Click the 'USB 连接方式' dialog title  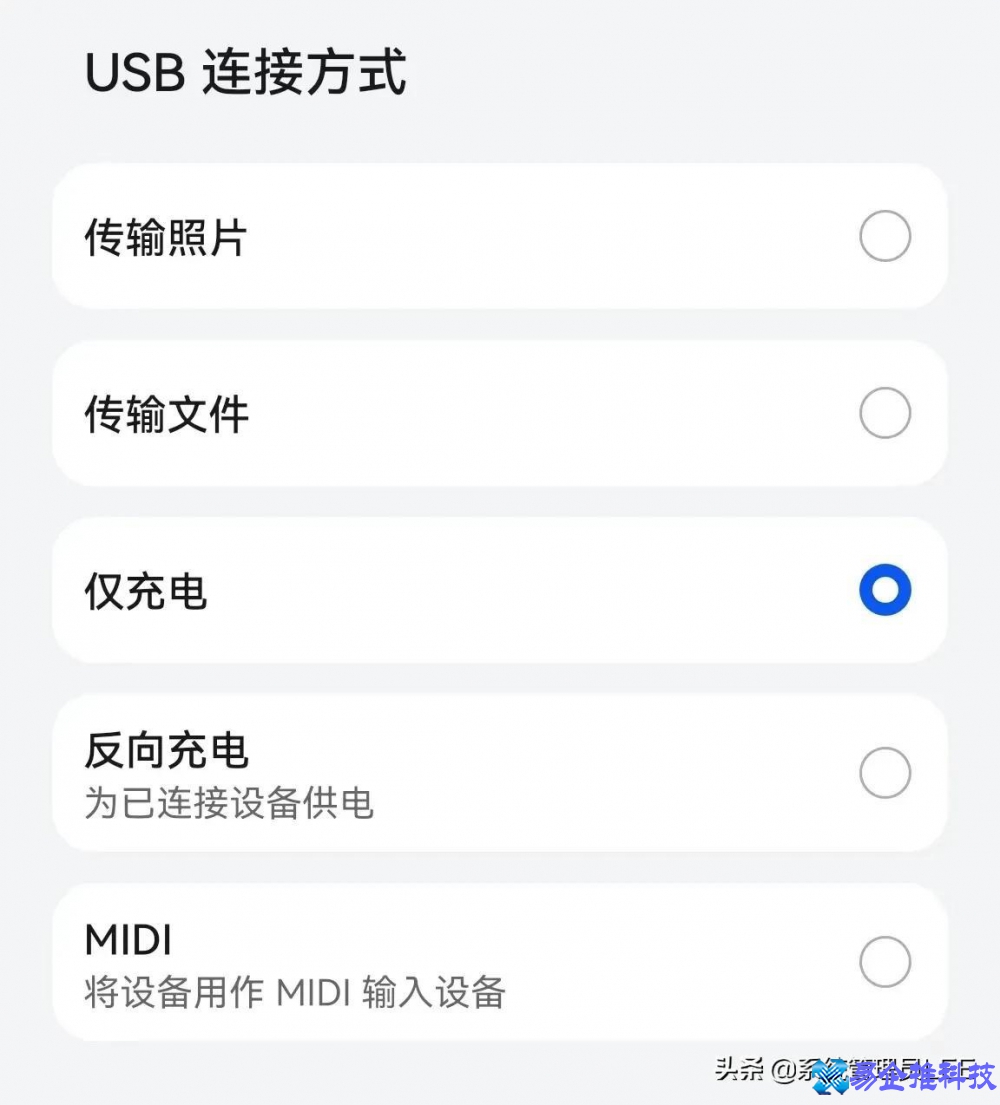245,72
